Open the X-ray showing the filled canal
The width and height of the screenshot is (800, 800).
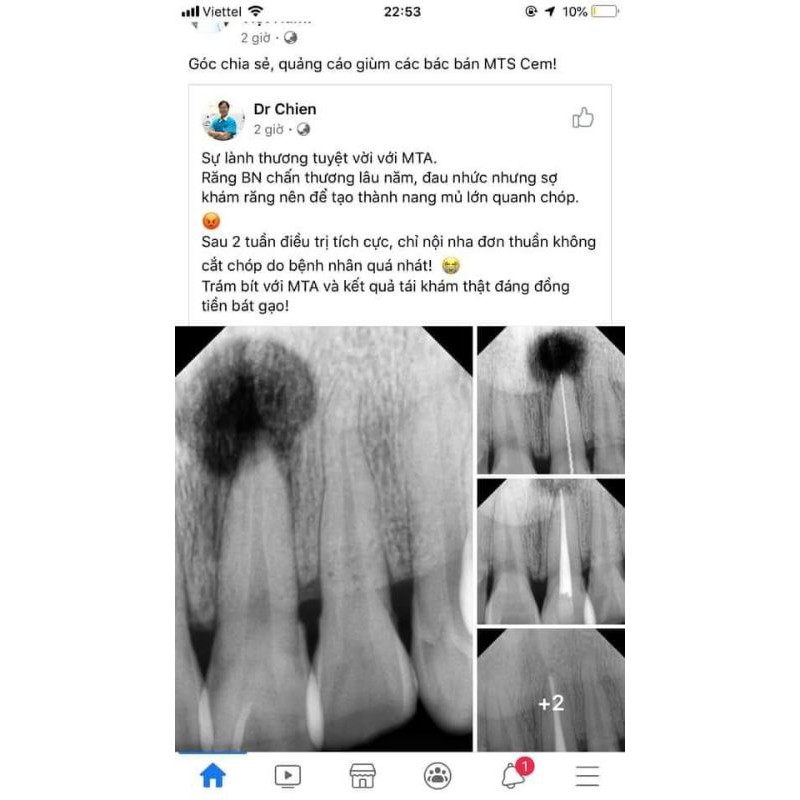pyautogui.click(x=551, y=551)
